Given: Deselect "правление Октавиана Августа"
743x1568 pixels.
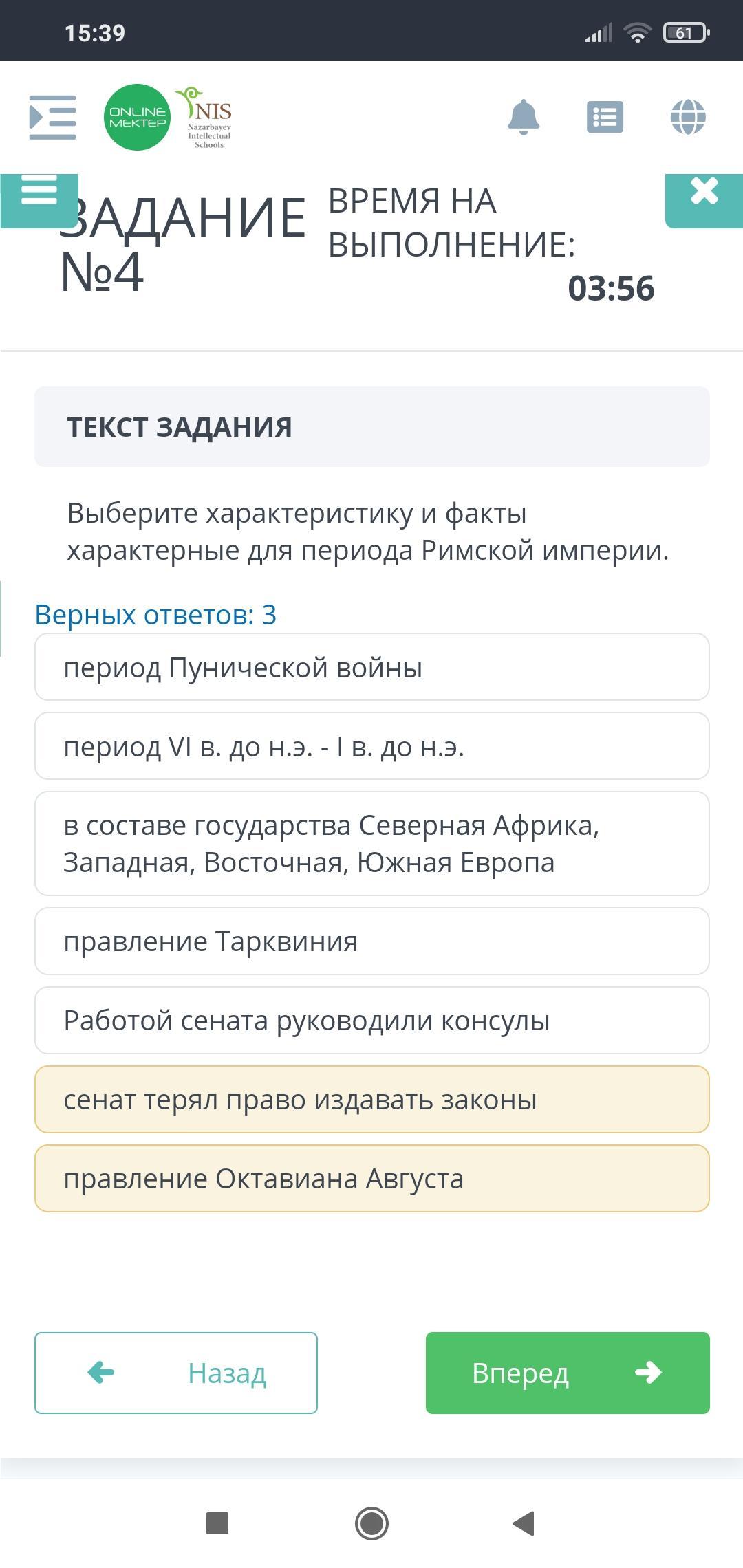Looking at the screenshot, I should click(x=372, y=1179).
